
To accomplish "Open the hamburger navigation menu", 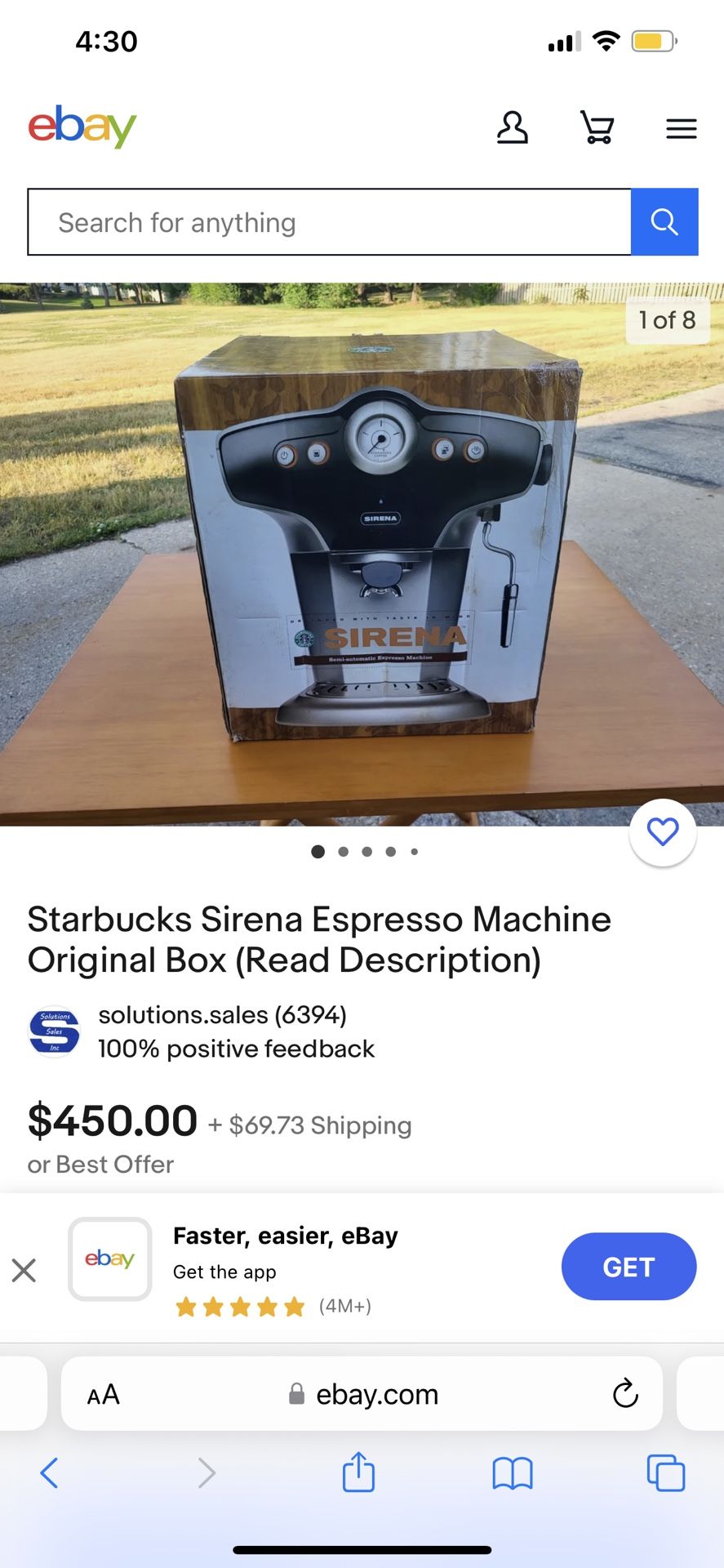I will coord(682,128).
